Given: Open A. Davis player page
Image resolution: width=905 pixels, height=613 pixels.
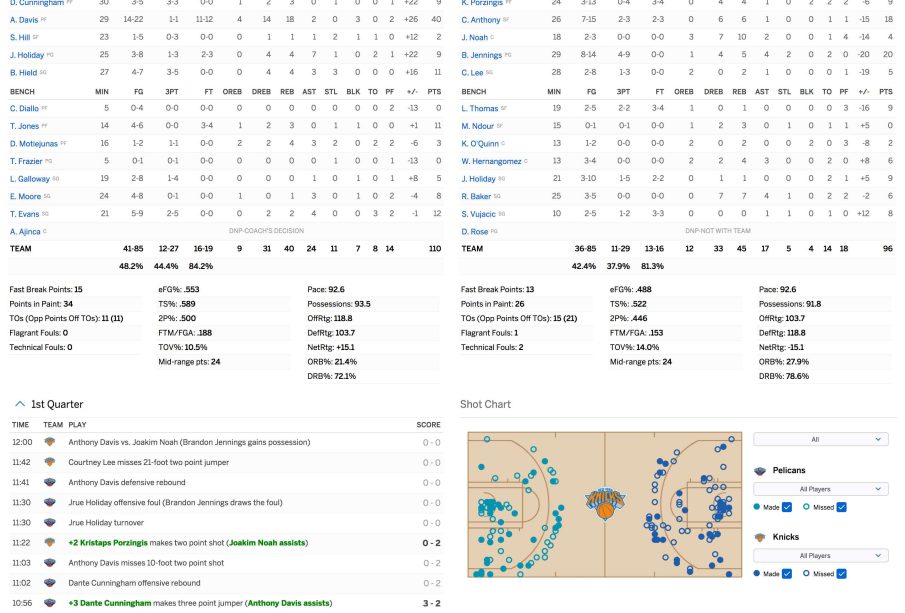Looking at the screenshot, I should point(24,19).
